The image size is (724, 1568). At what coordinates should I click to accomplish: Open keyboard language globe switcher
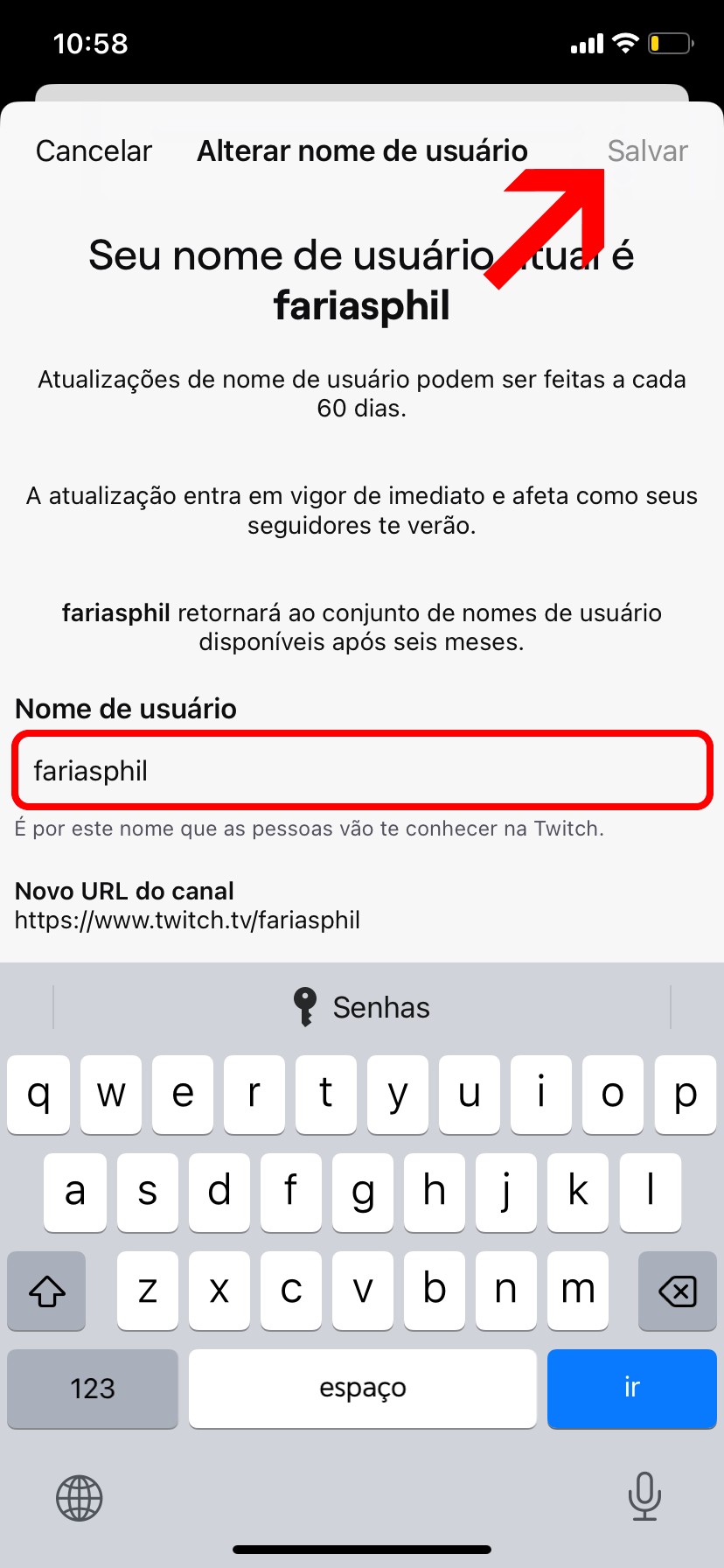tap(80, 1498)
